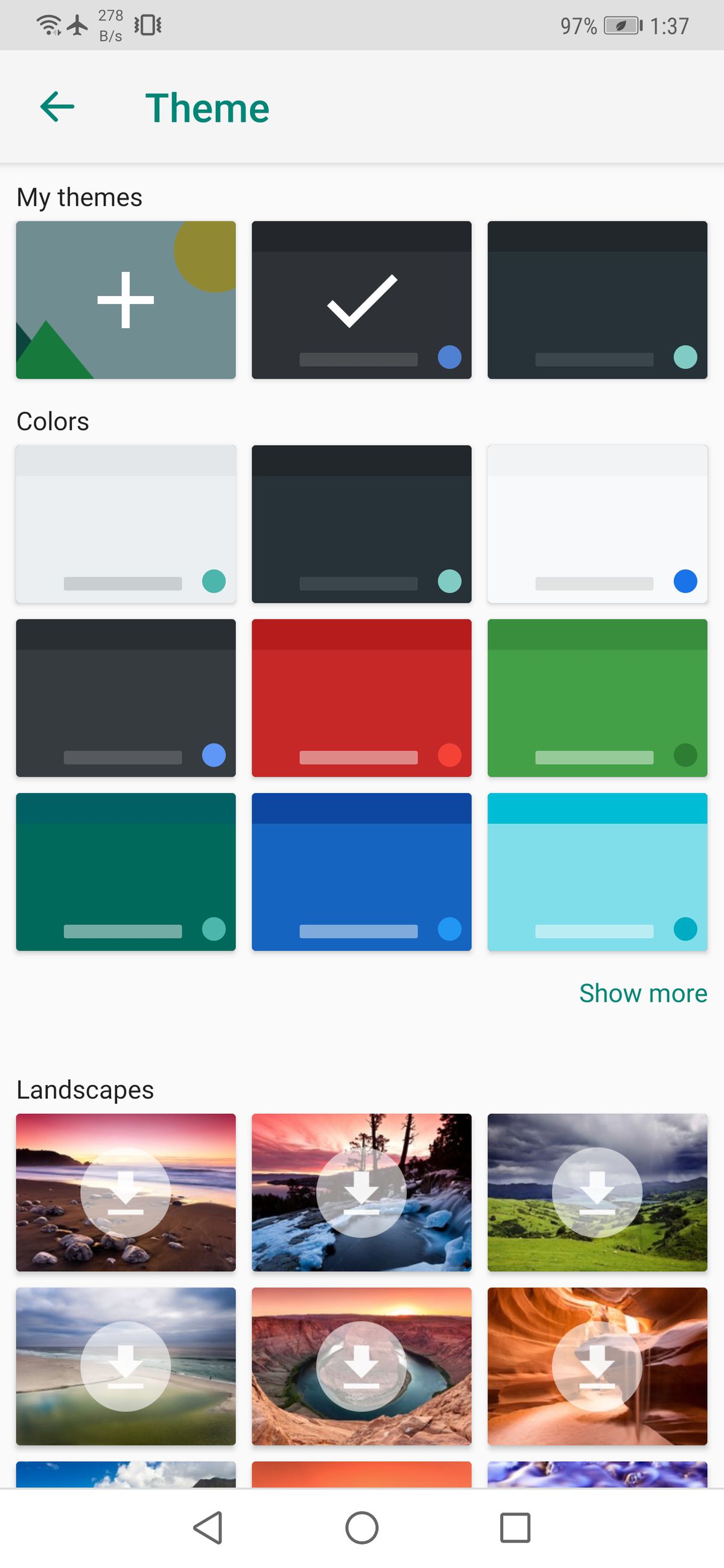Download the green hills landscape theme
This screenshot has height=1568, width=724.
tap(597, 1192)
